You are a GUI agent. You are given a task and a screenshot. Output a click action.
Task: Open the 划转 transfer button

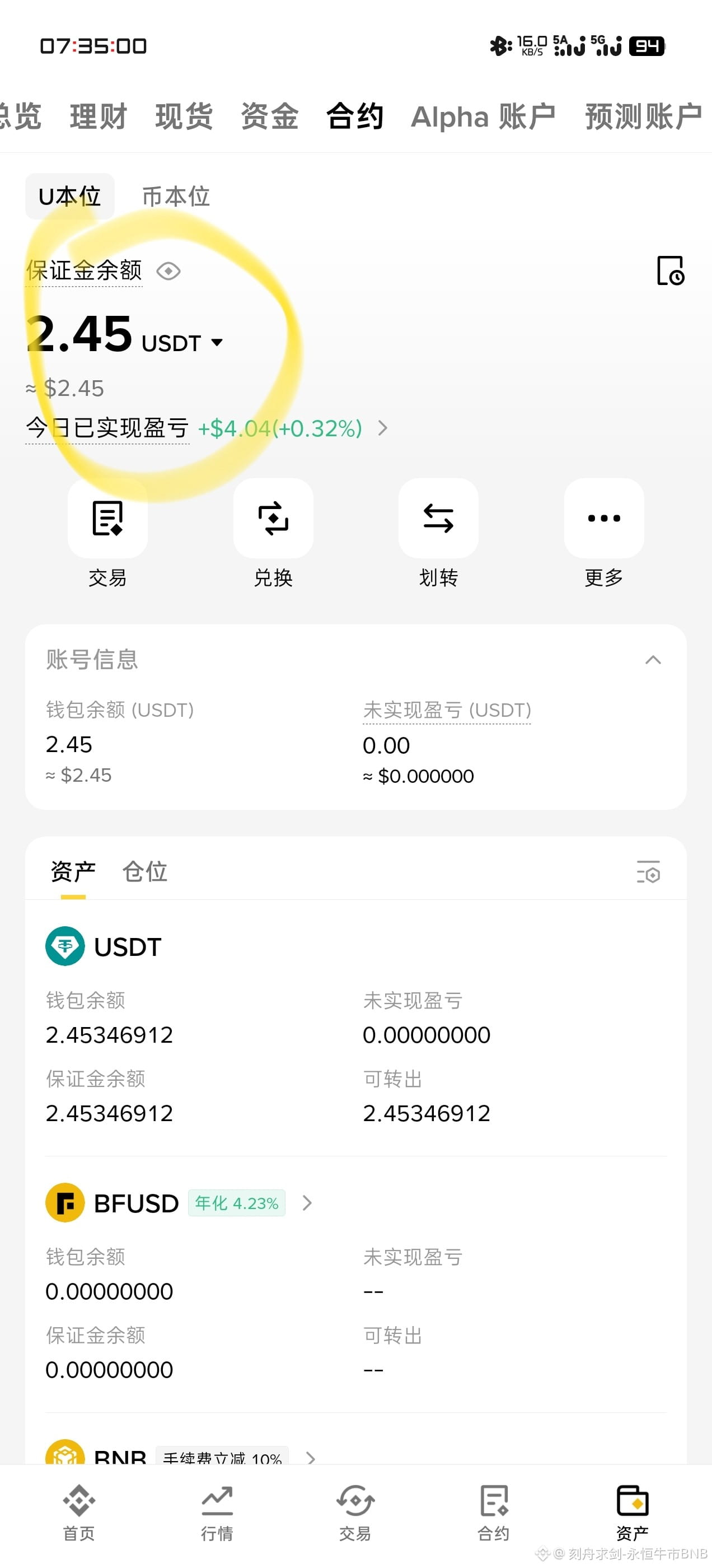point(438,533)
